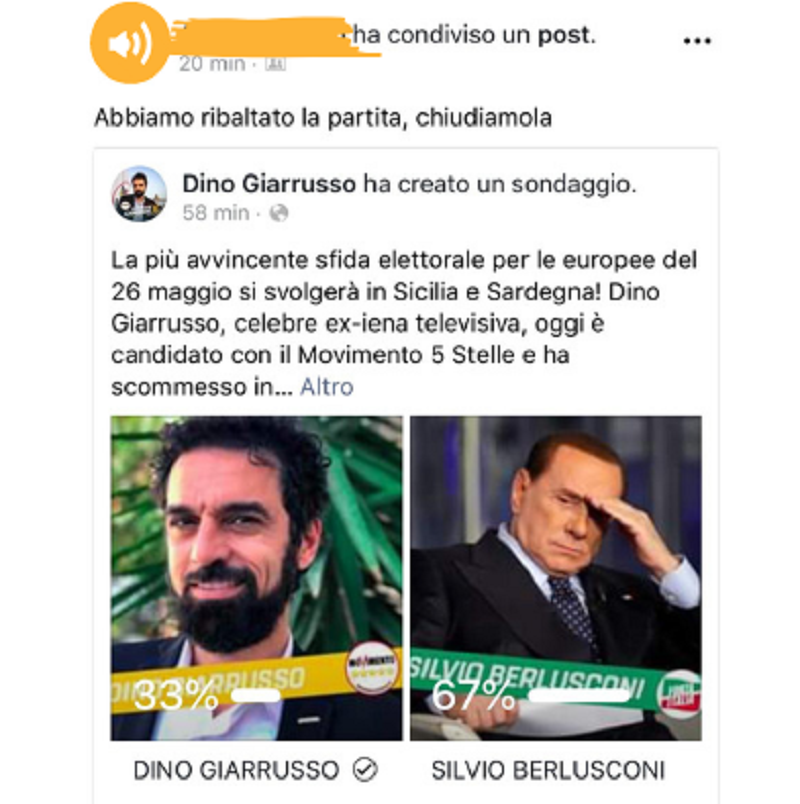Open the post's three-dot overflow menu
The width and height of the screenshot is (800, 804).
coord(696,40)
